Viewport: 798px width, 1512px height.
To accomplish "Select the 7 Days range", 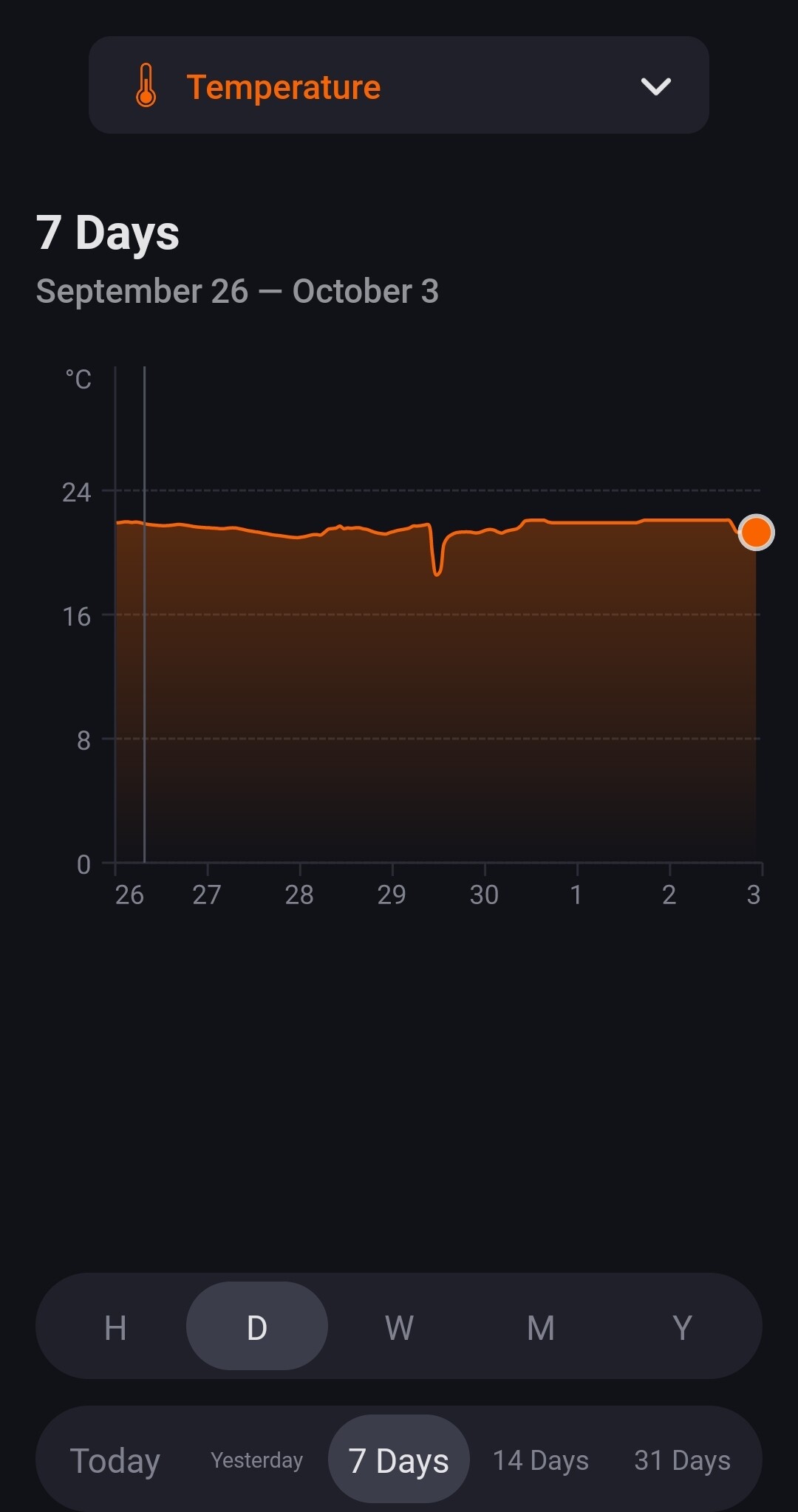I will 399,1460.
